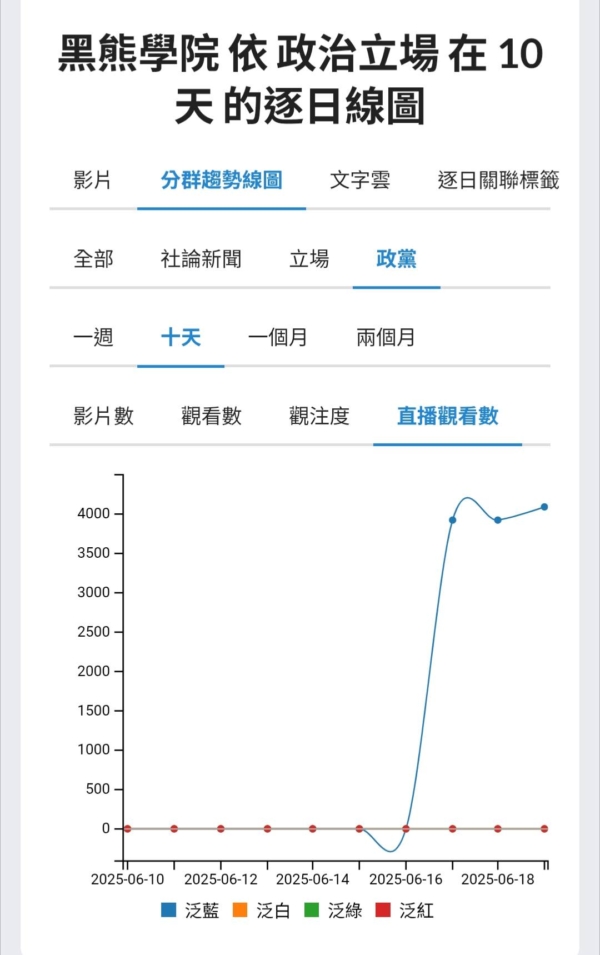Open the 文字雲 tab
Image resolution: width=600 pixels, height=955 pixels.
[x=359, y=181]
